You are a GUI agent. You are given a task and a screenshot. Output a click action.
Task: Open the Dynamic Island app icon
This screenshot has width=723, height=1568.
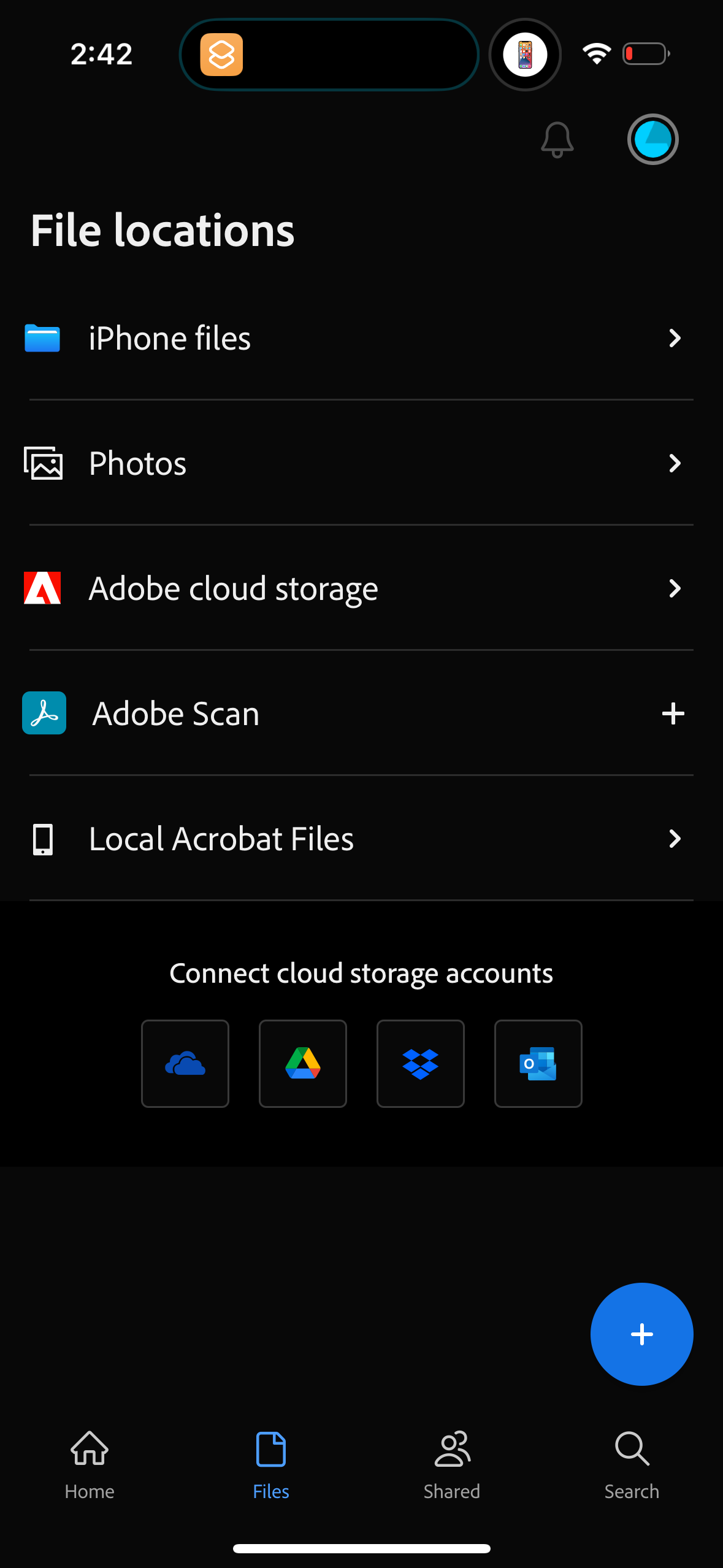tap(223, 54)
